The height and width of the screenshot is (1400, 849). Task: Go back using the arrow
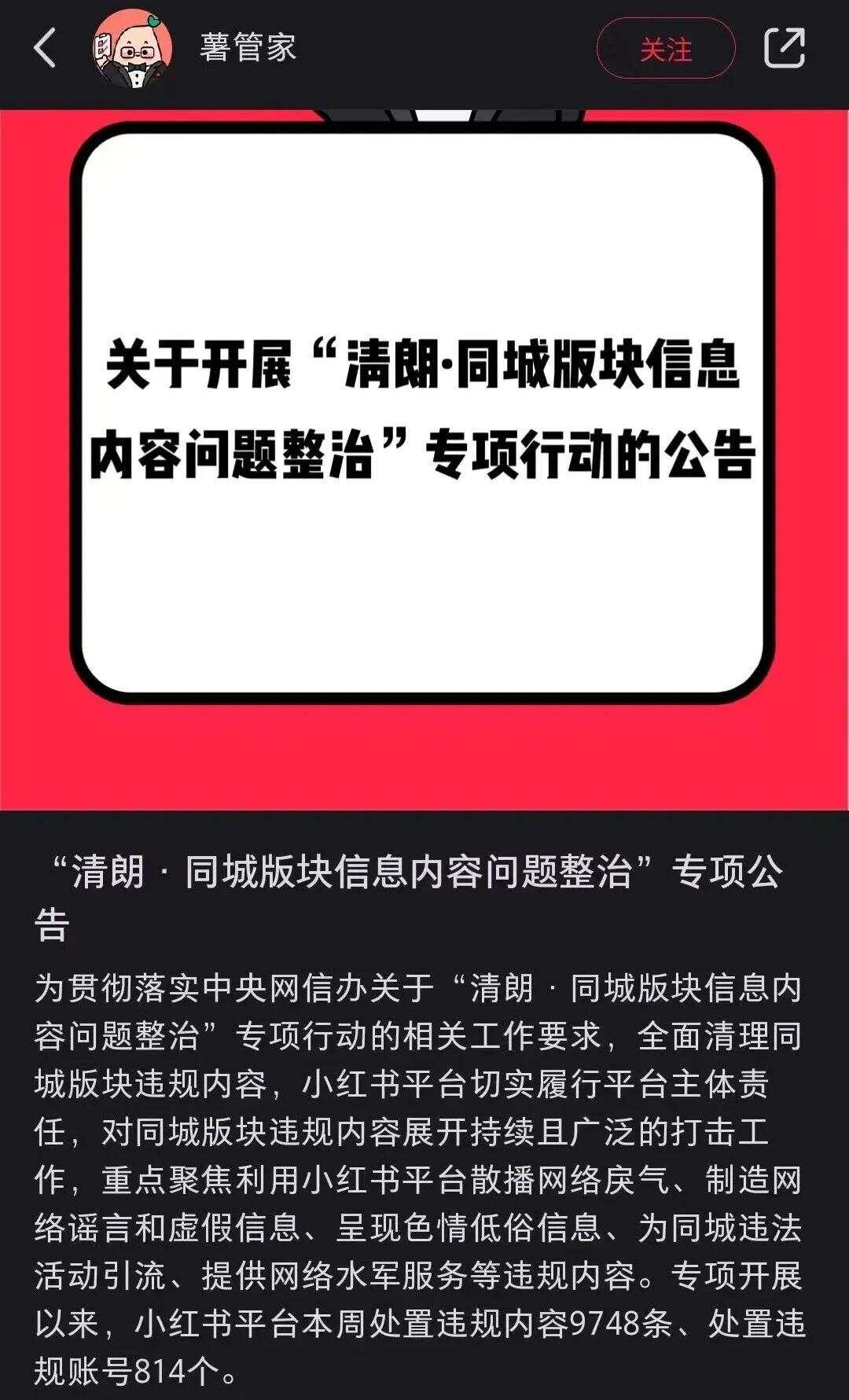coord(45,49)
